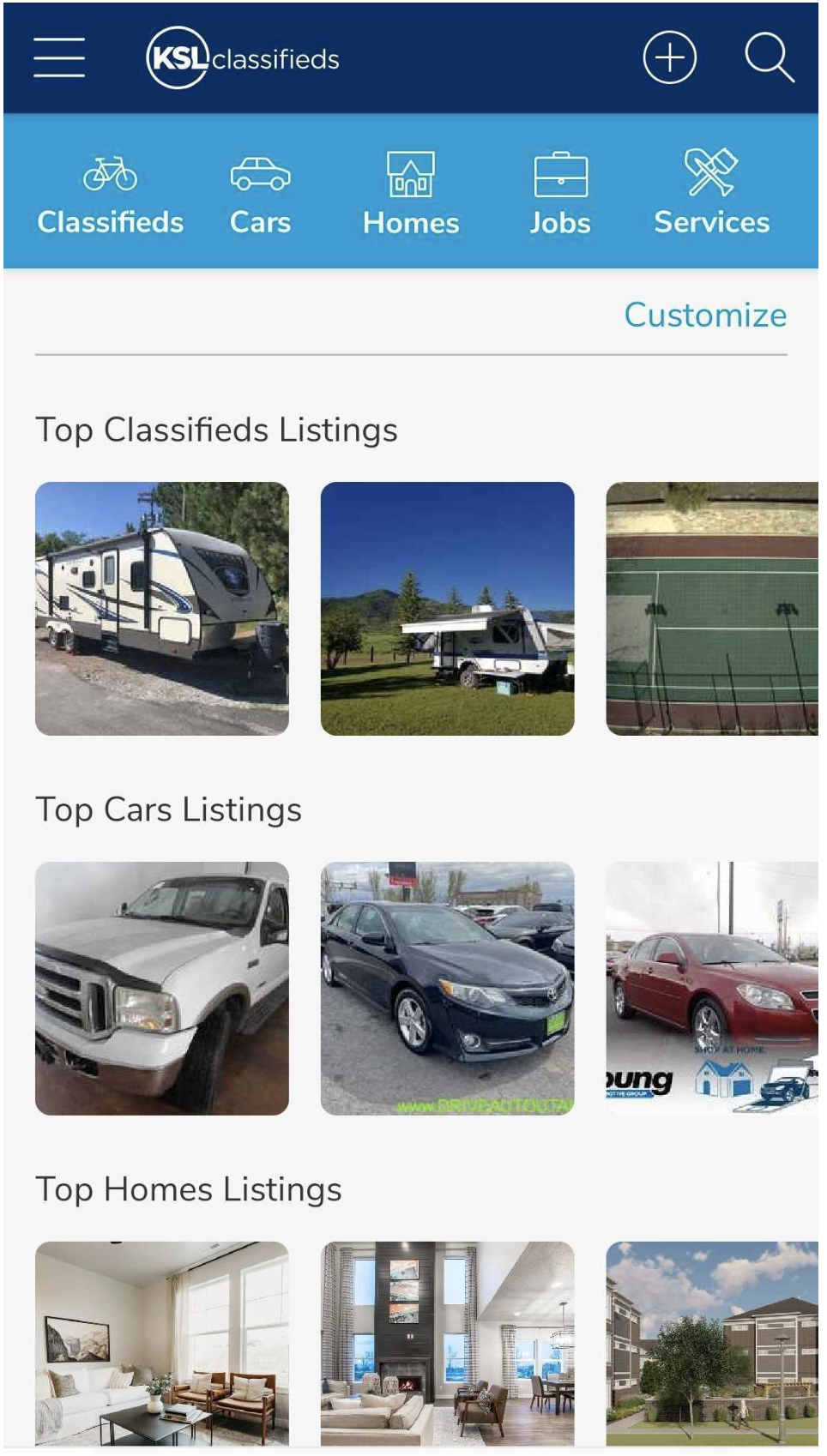Open the travel trailer listing thumbnail
This screenshot has height=1456, width=827.
(x=161, y=607)
